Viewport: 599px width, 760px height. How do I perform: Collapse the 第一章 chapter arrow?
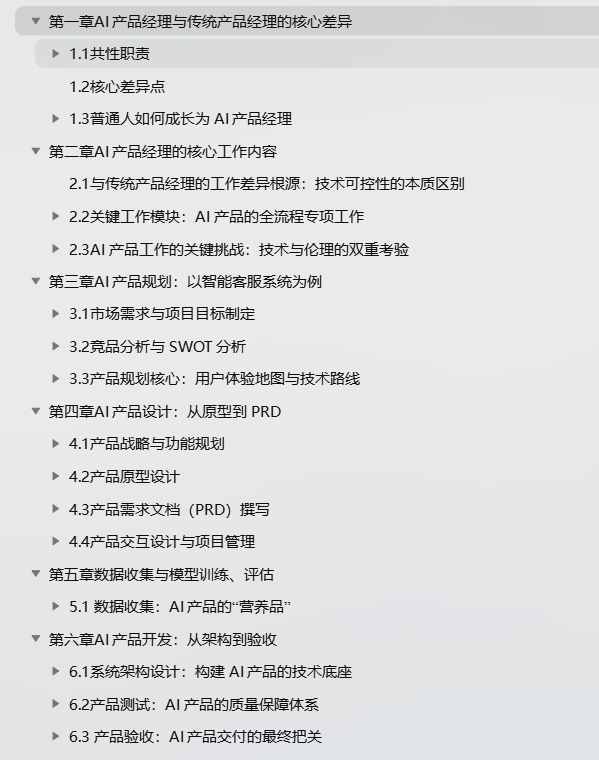tap(35, 21)
